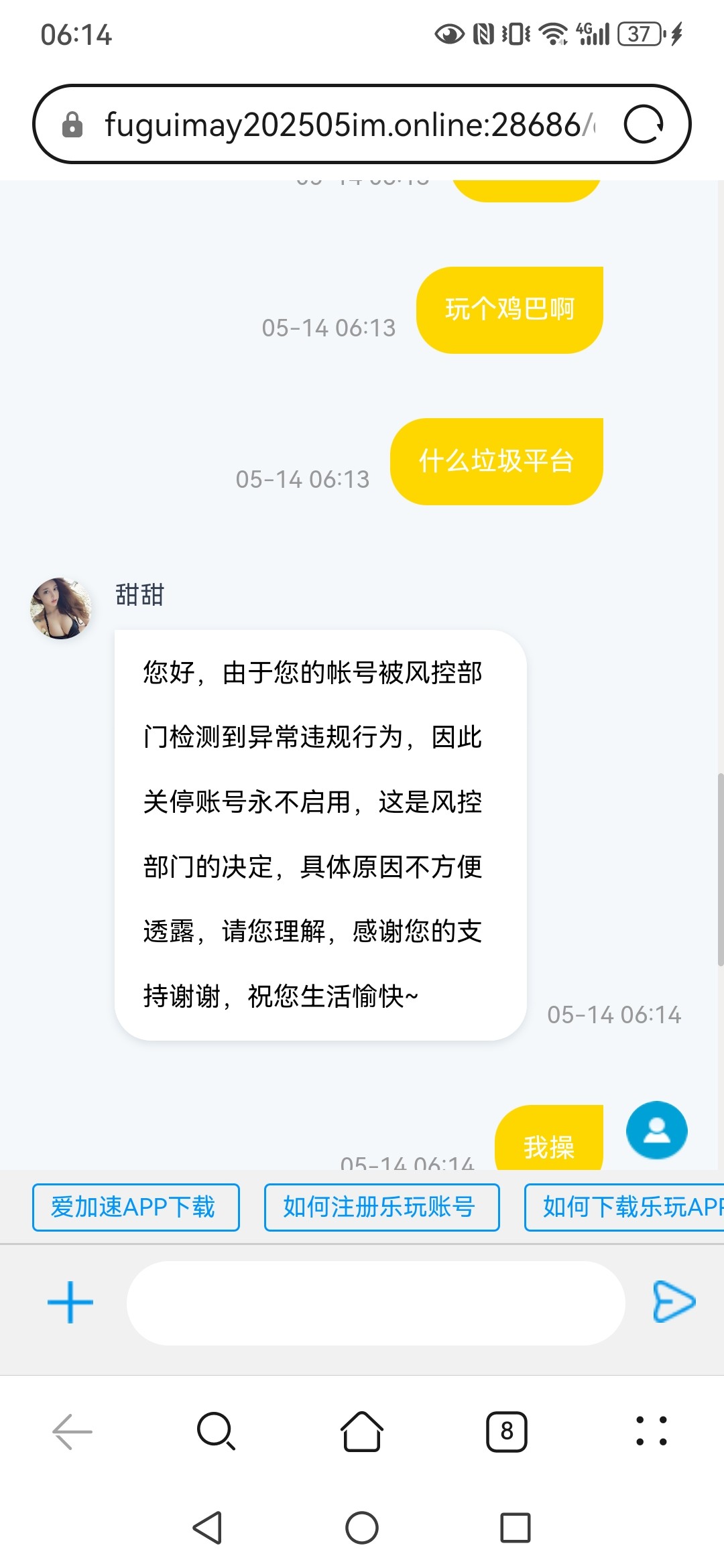This screenshot has width=724, height=1568.
Task: Select 爱加速APP下载 quick reply
Action: 136,1207
